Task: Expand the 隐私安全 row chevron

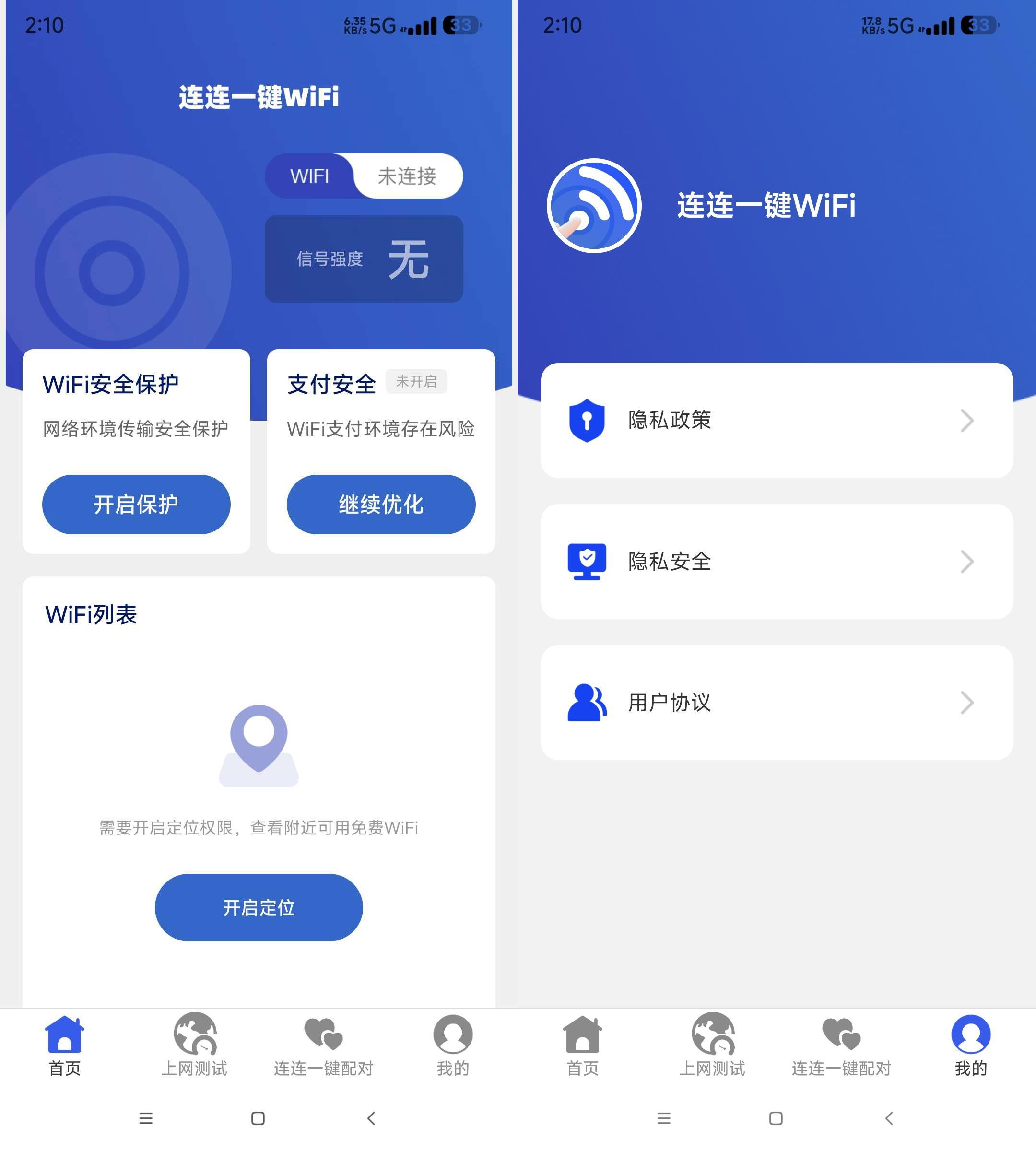Action: tap(967, 561)
